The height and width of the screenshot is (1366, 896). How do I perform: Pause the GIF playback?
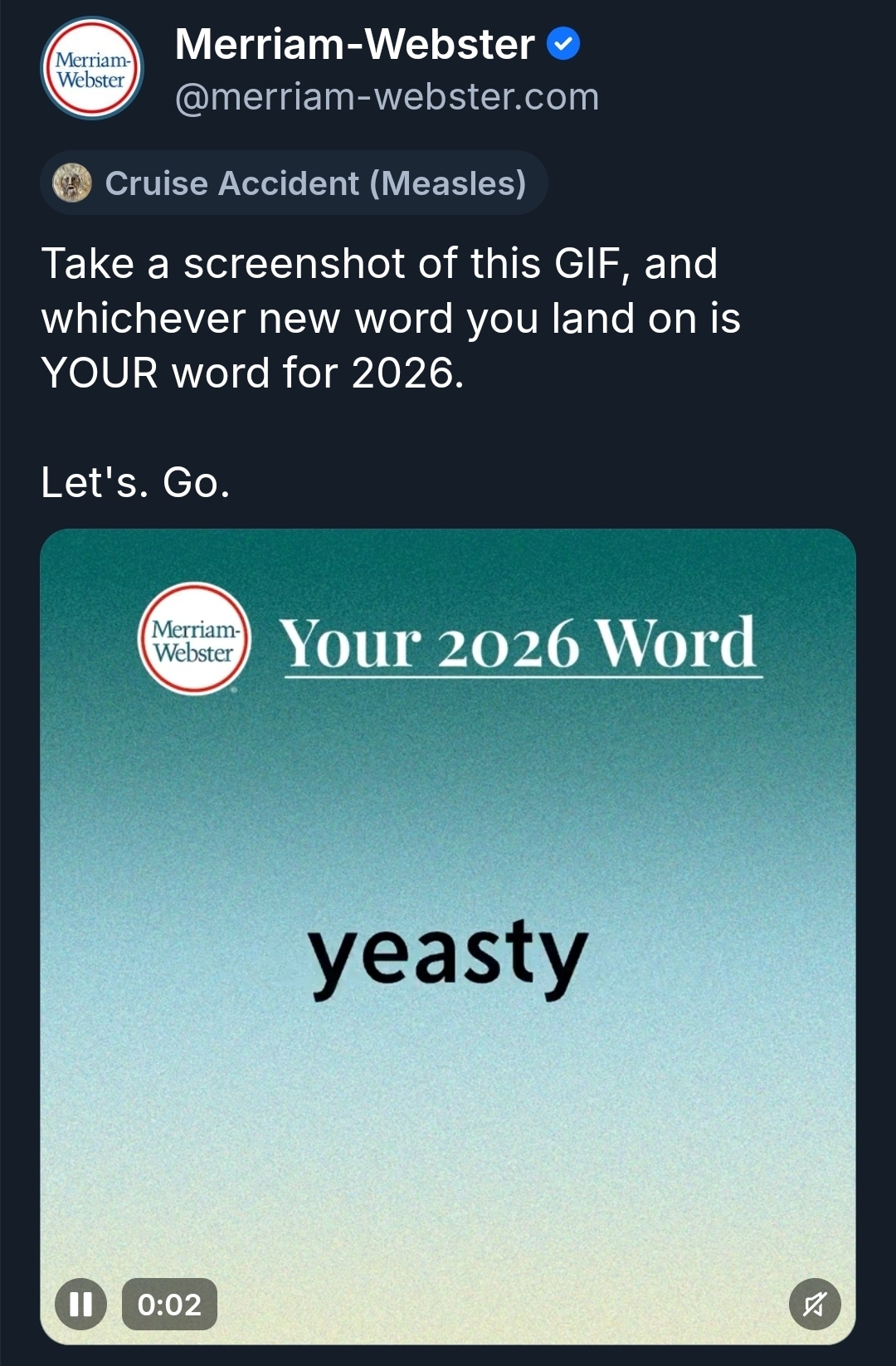click(80, 1305)
